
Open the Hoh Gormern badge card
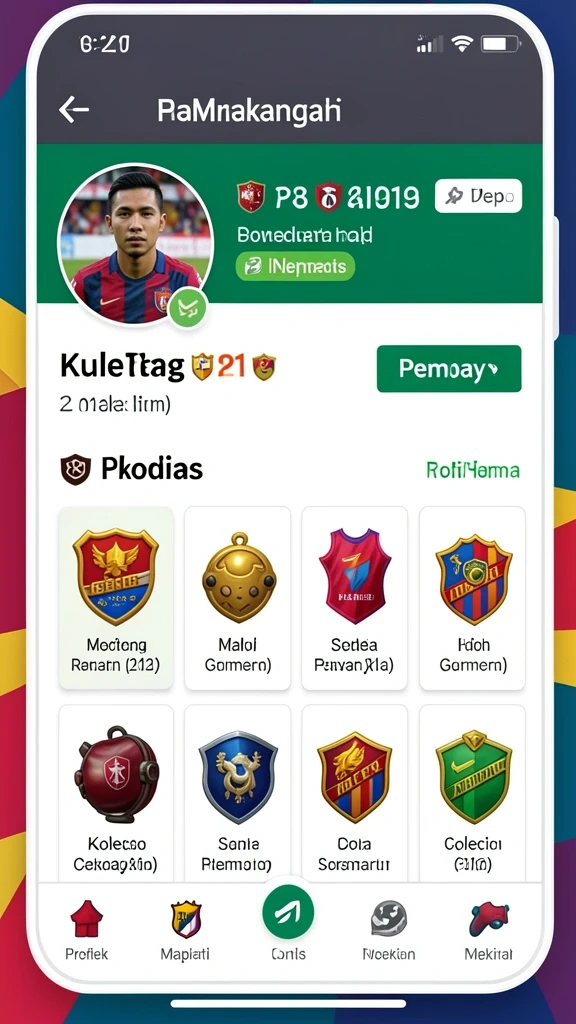point(472,598)
